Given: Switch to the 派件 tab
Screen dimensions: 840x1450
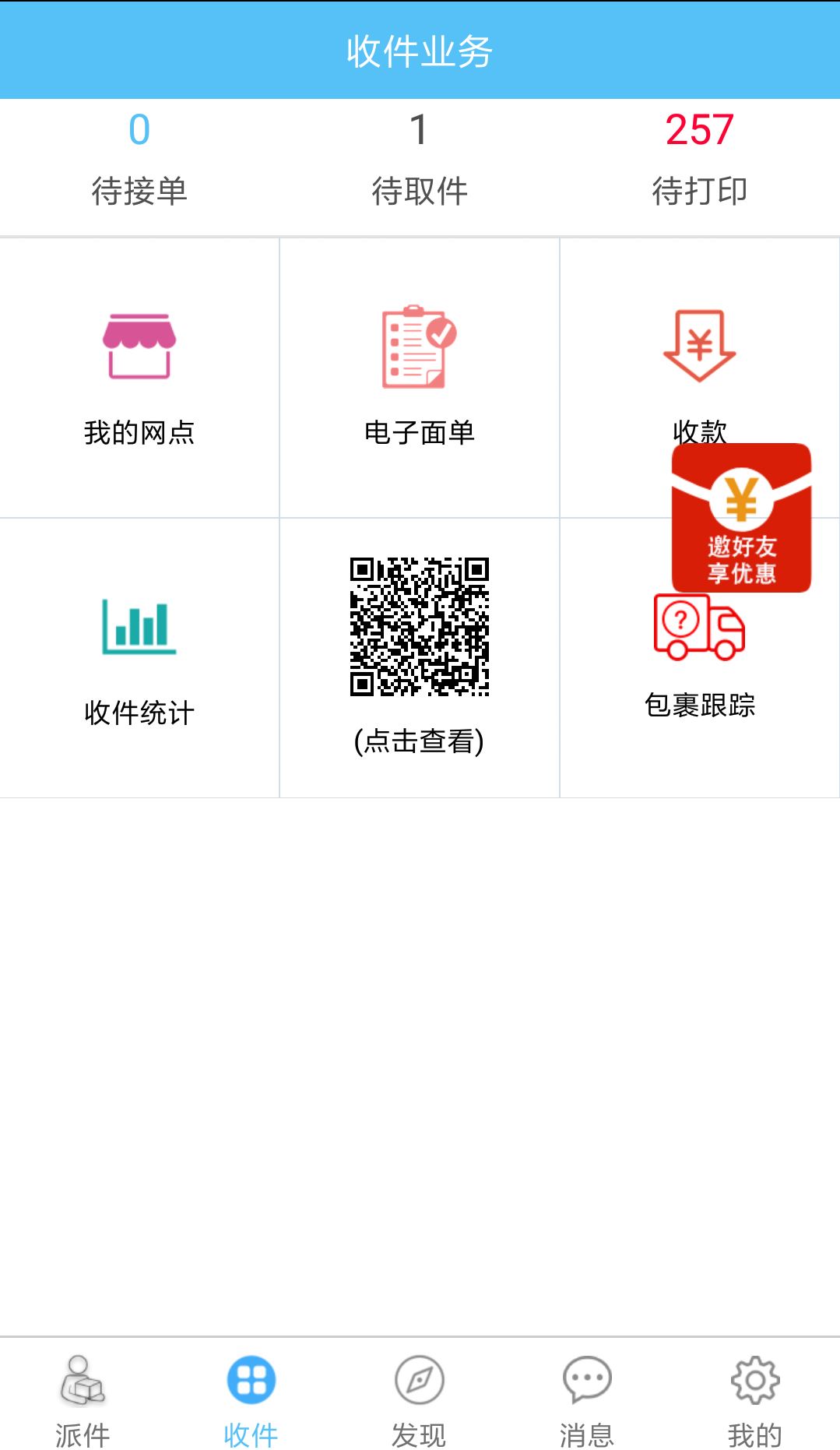Looking at the screenshot, I should [83, 1398].
